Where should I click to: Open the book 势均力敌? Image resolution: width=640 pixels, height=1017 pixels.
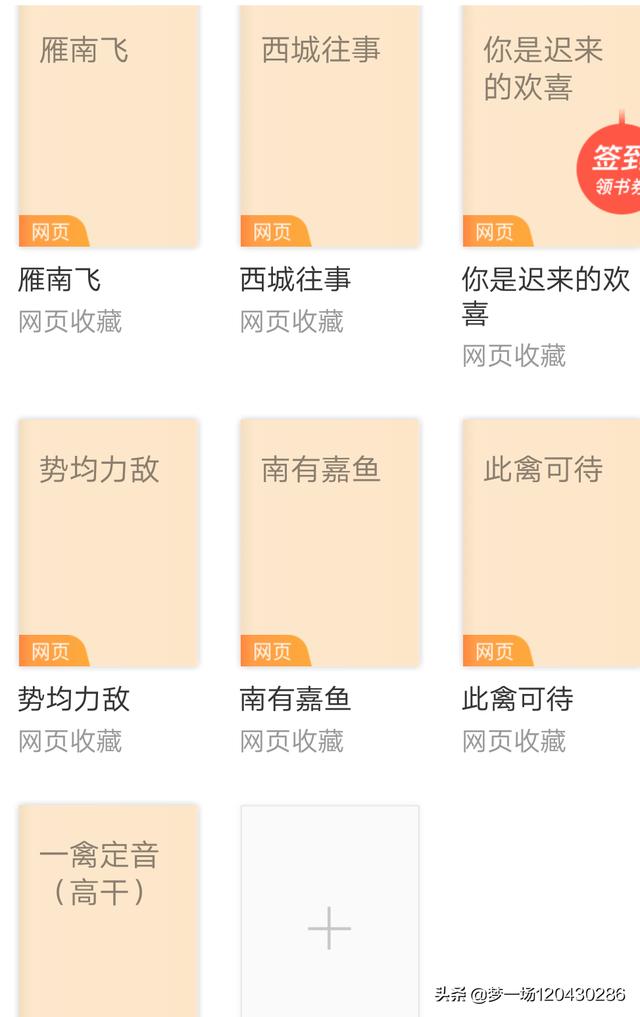pos(108,542)
